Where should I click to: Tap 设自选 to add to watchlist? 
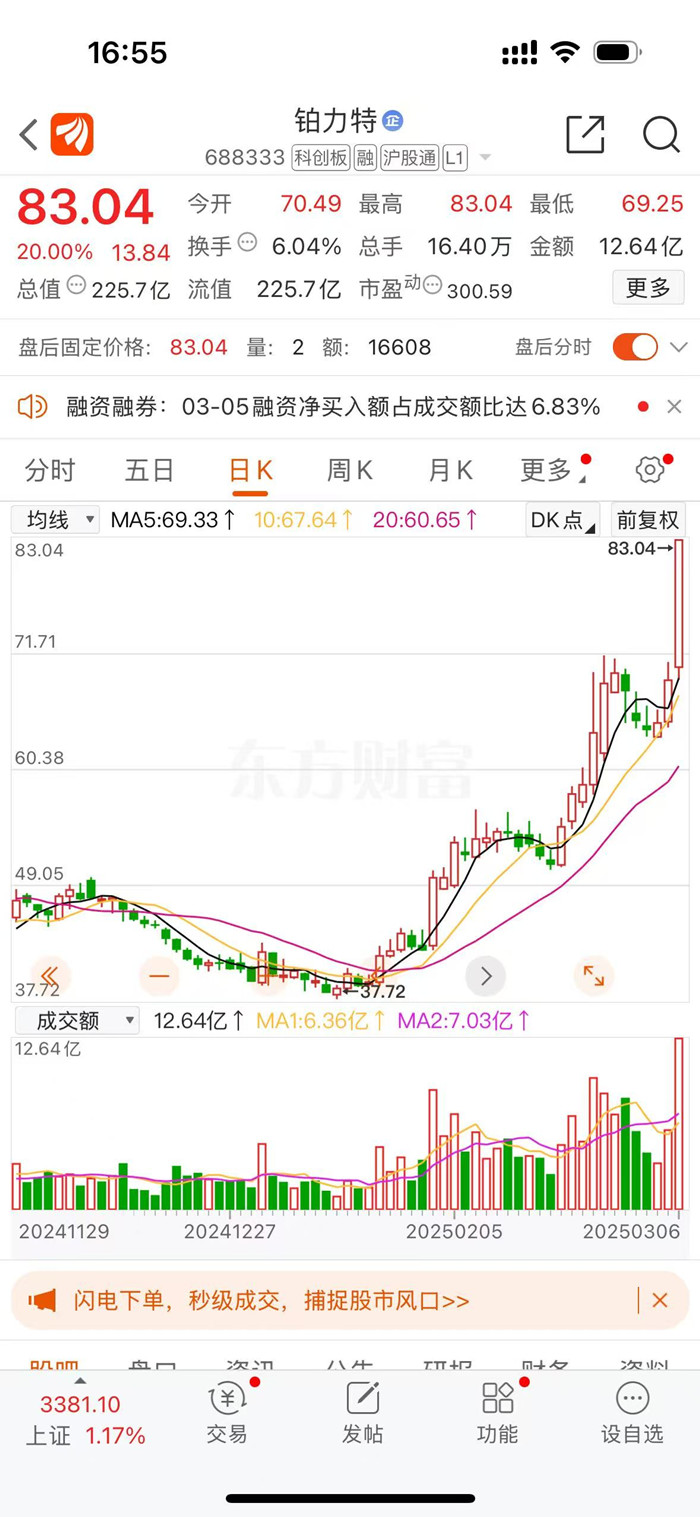632,1412
